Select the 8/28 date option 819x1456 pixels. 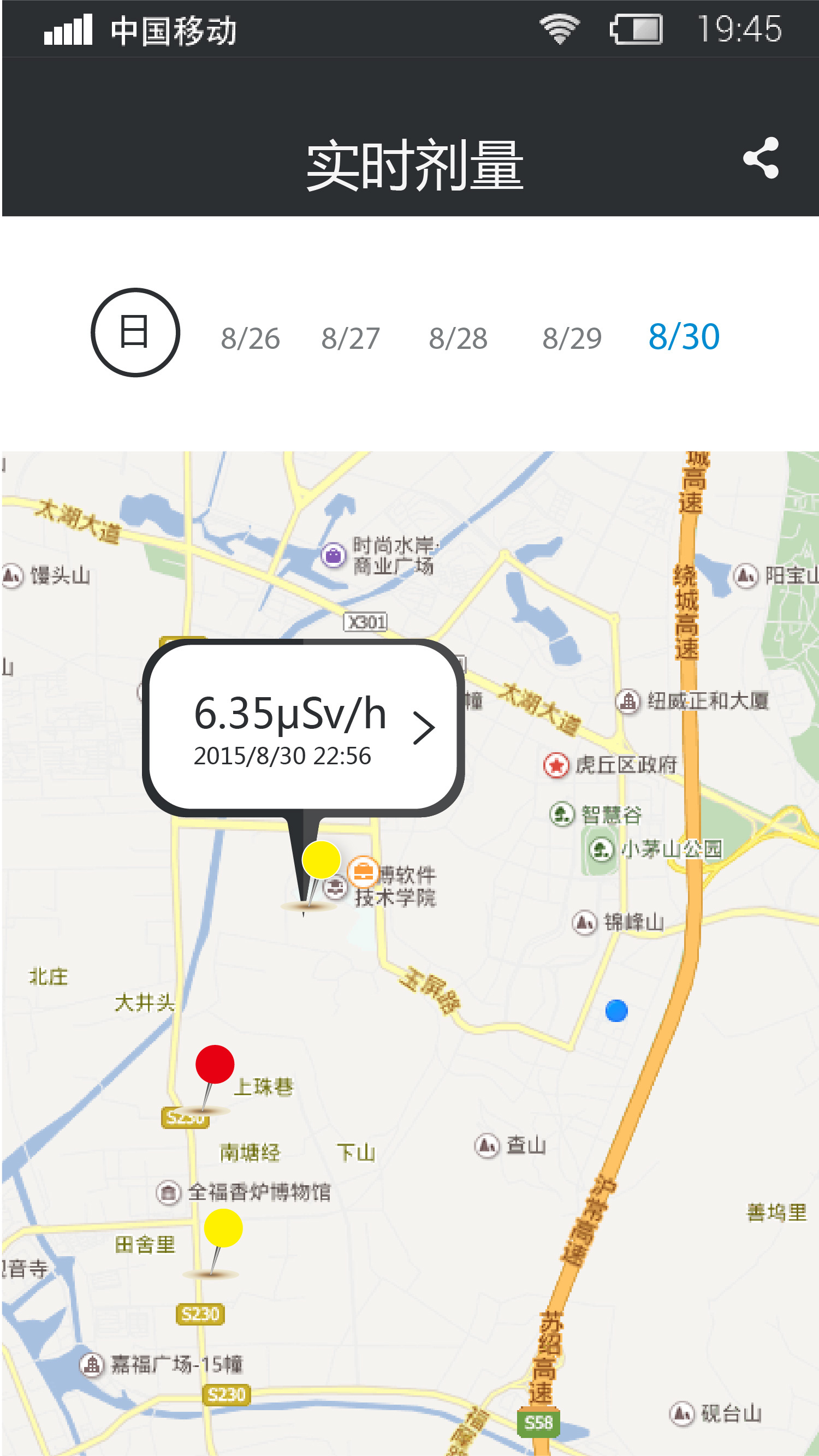(459, 337)
